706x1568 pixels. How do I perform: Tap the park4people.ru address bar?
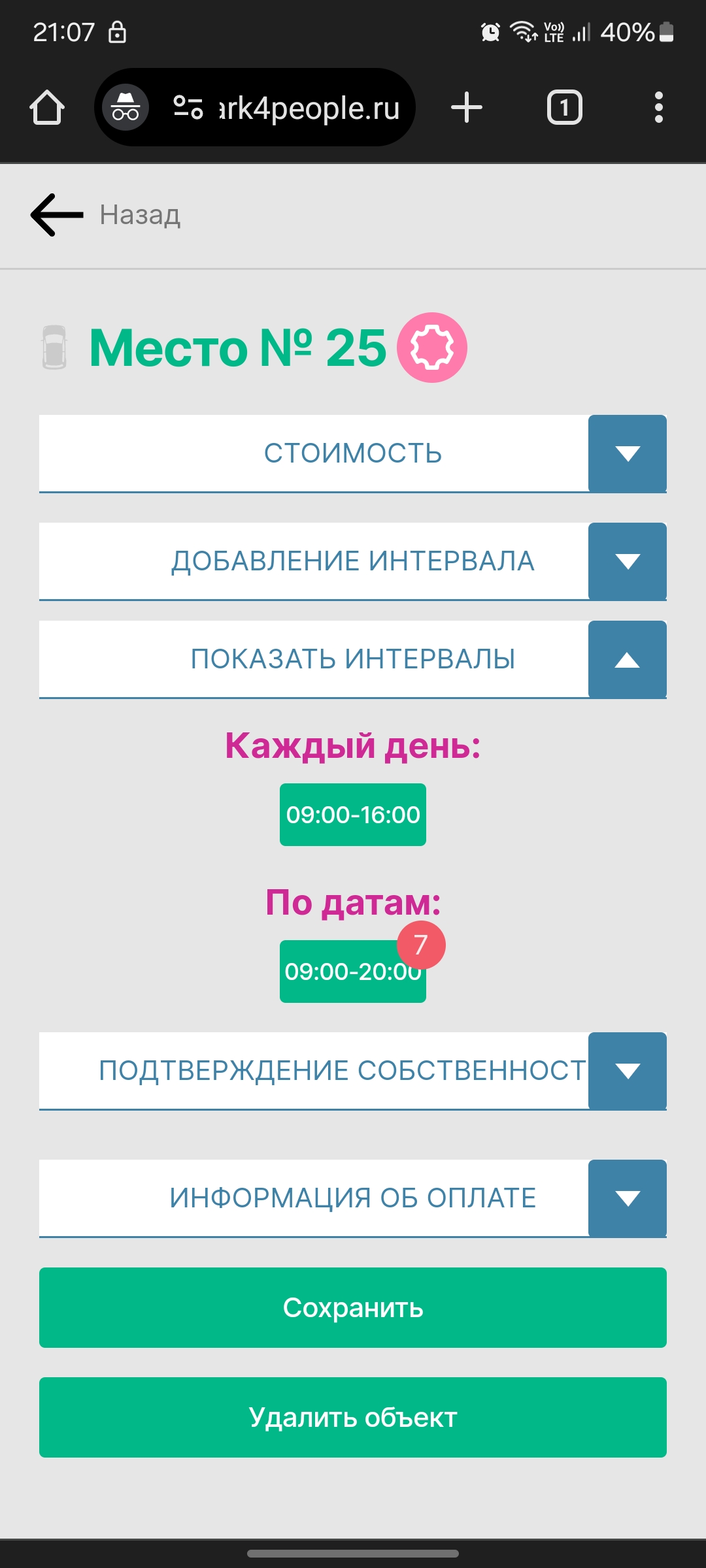[x=307, y=108]
